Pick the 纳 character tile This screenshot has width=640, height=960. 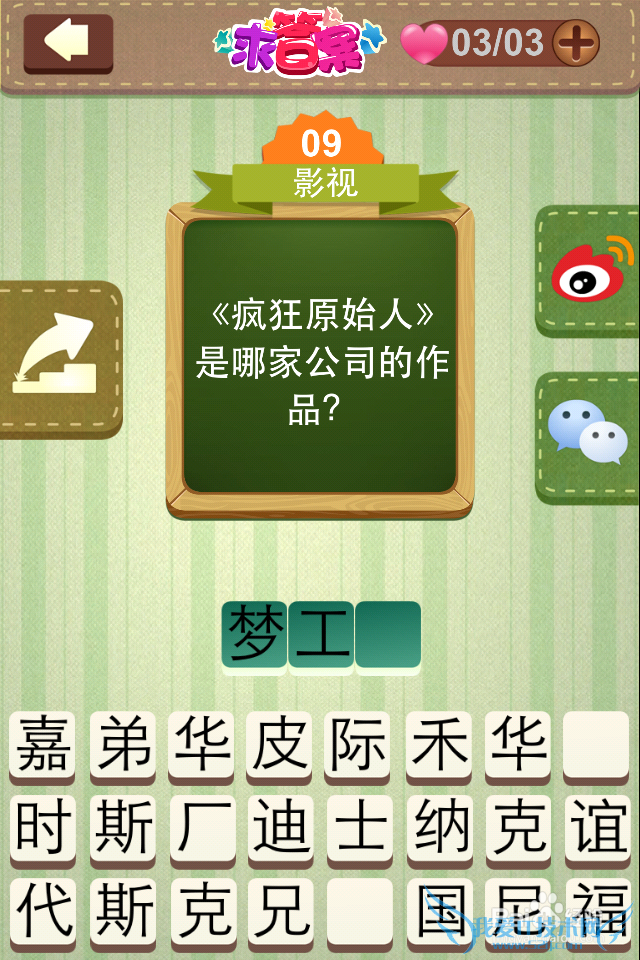(439, 827)
